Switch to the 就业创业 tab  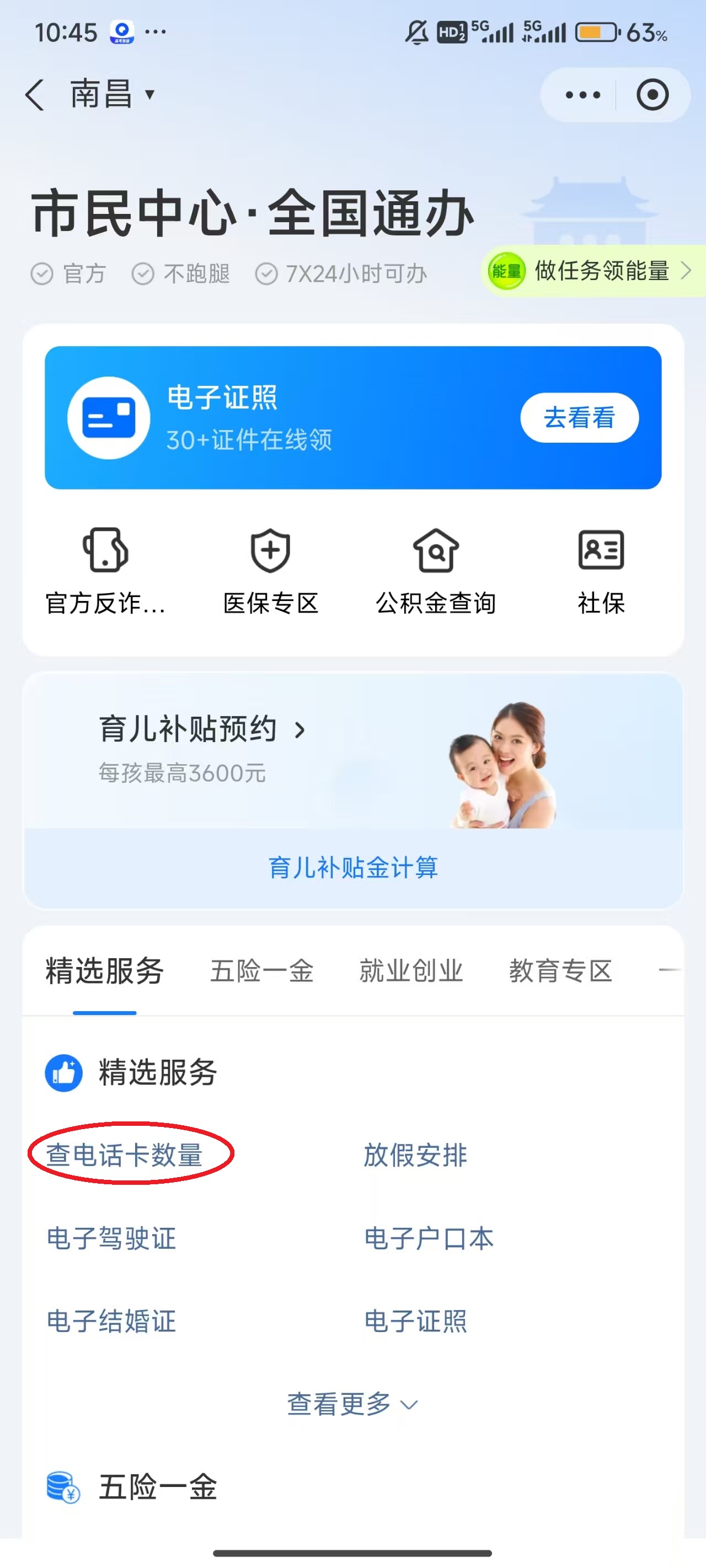(411, 971)
